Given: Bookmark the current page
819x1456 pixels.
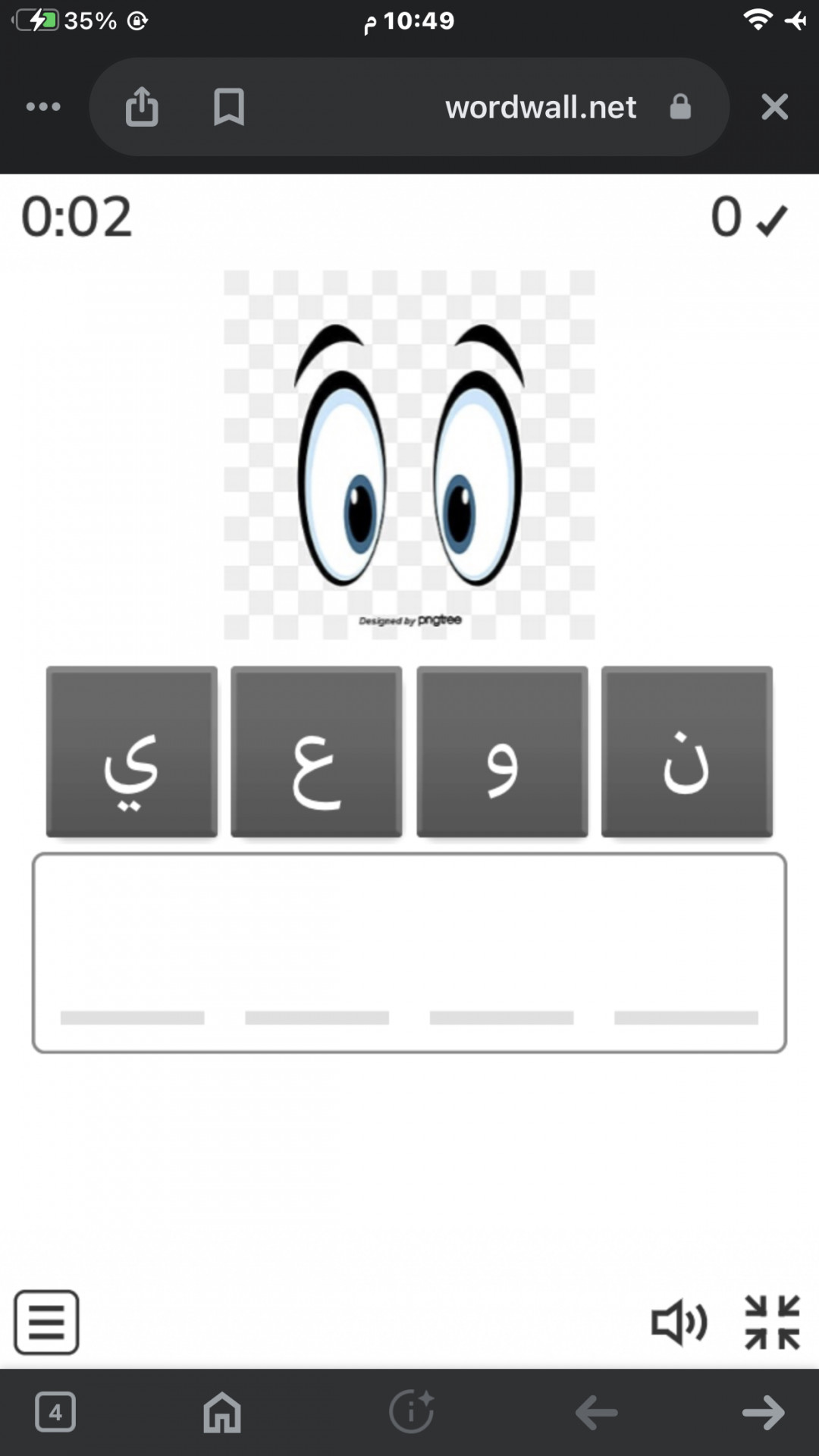Looking at the screenshot, I should (x=228, y=107).
